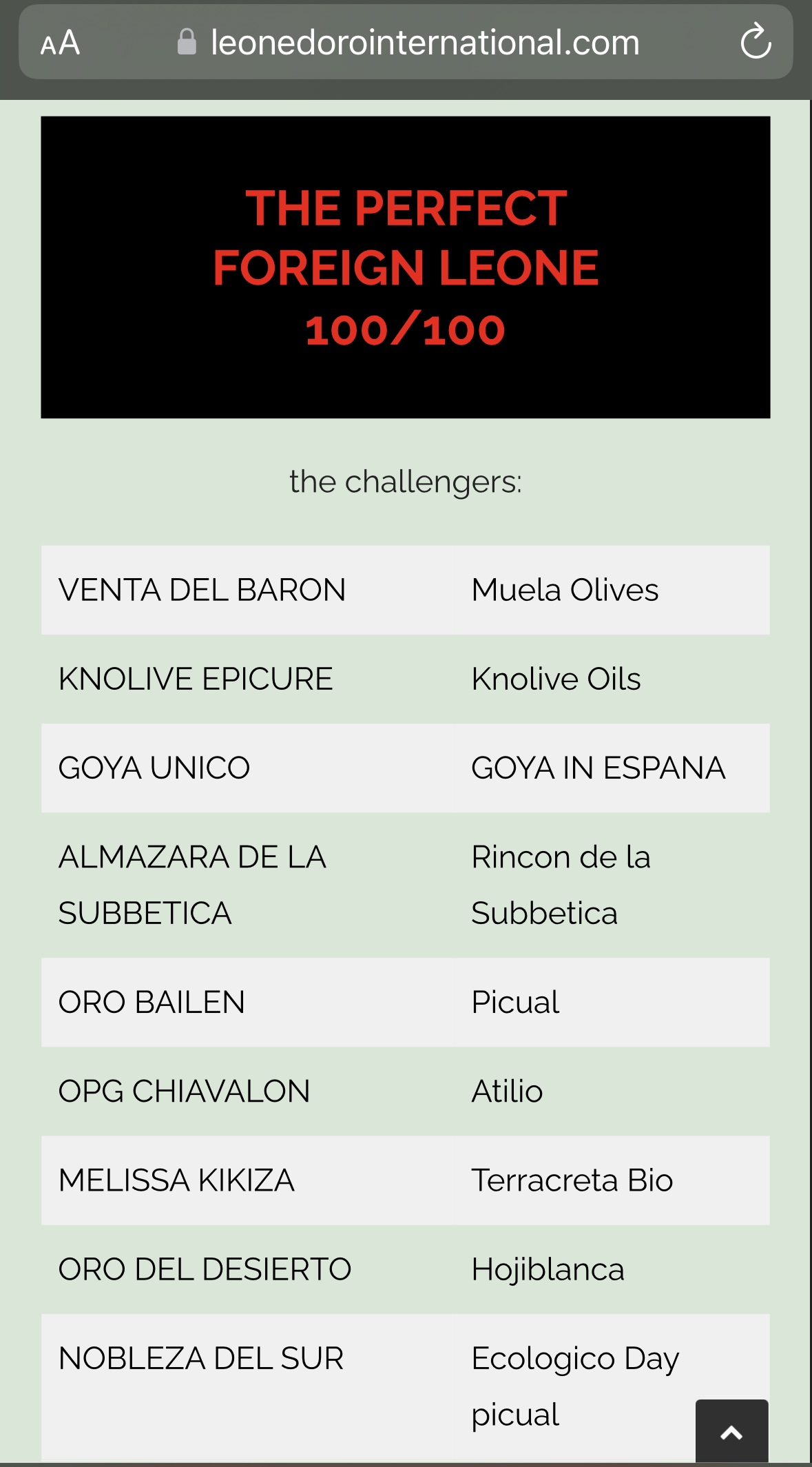Jump back to top of page
812x1467 pixels.
click(x=731, y=1432)
